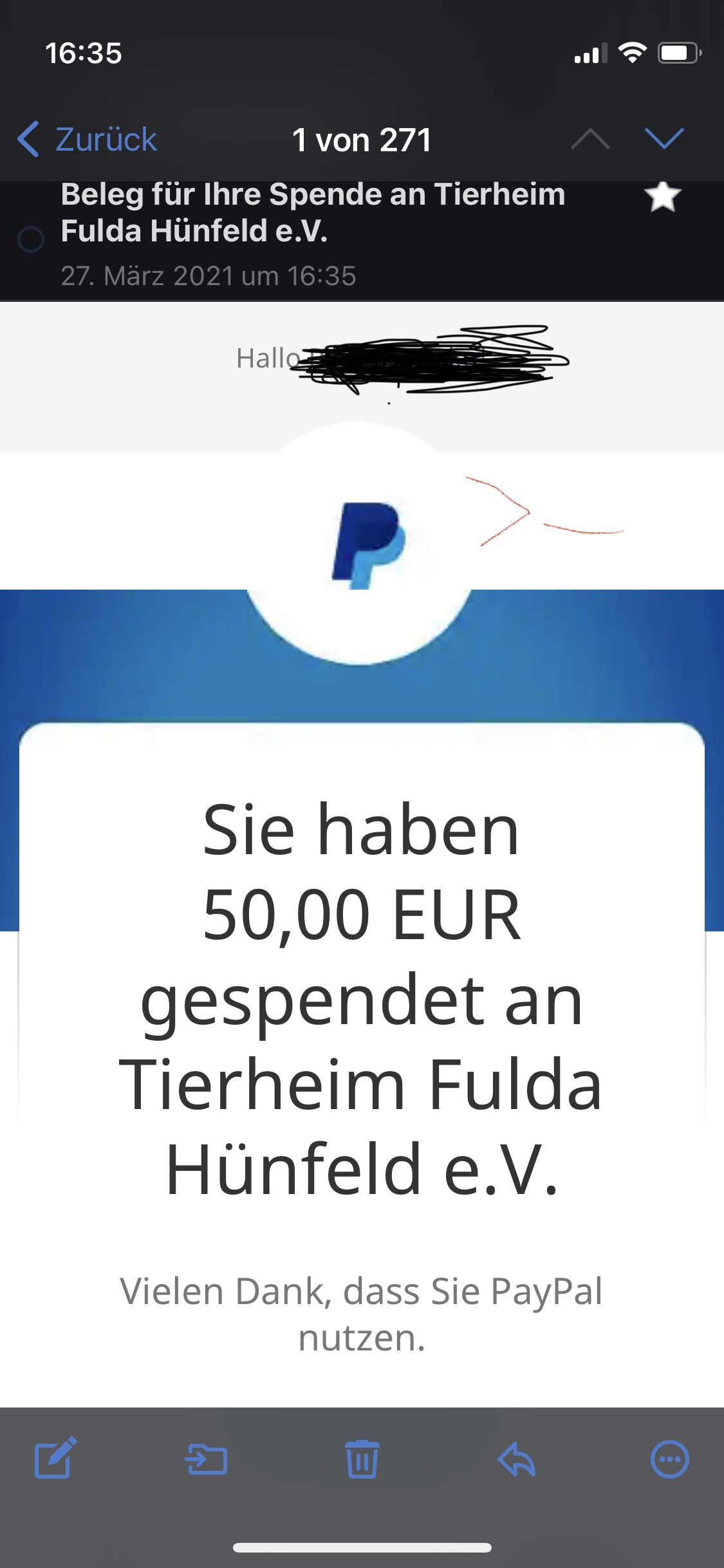Toggle the star on this email
Viewport: 724px width, 1568px height.
tap(662, 197)
